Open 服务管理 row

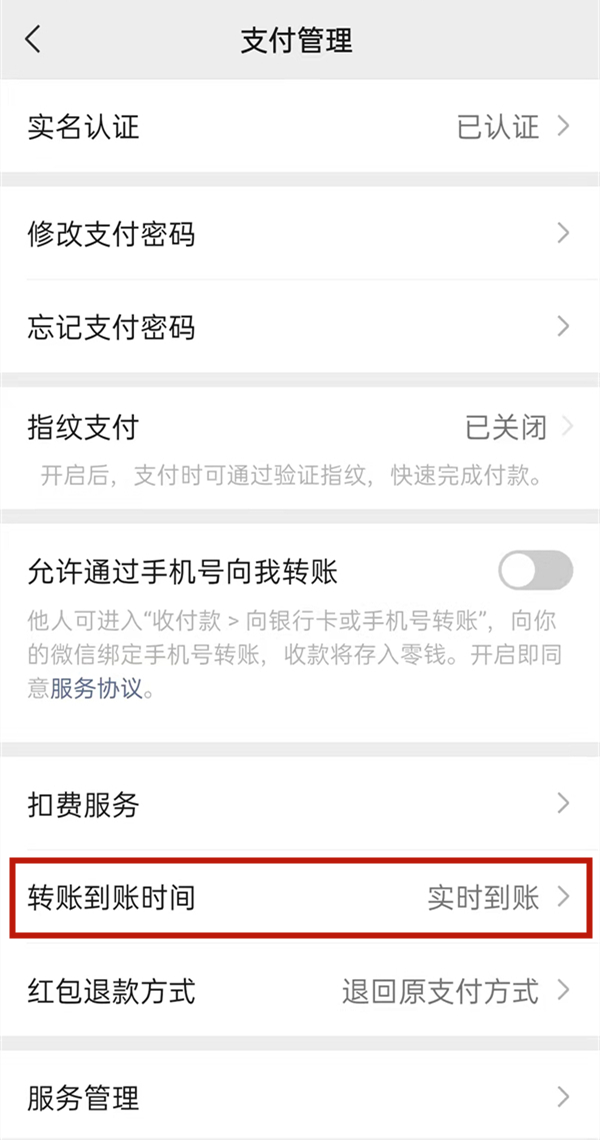(300, 1097)
